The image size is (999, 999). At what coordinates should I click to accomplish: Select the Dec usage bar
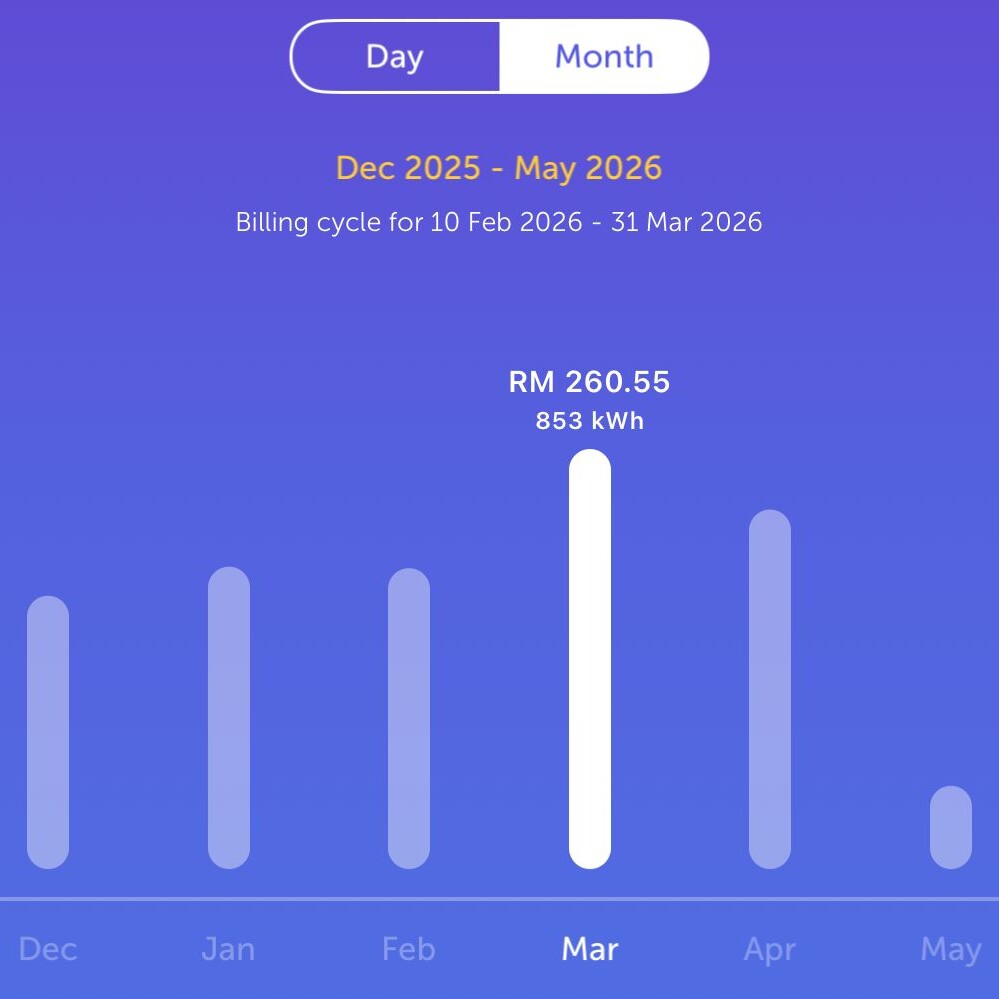pyautogui.click(x=48, y=732)
